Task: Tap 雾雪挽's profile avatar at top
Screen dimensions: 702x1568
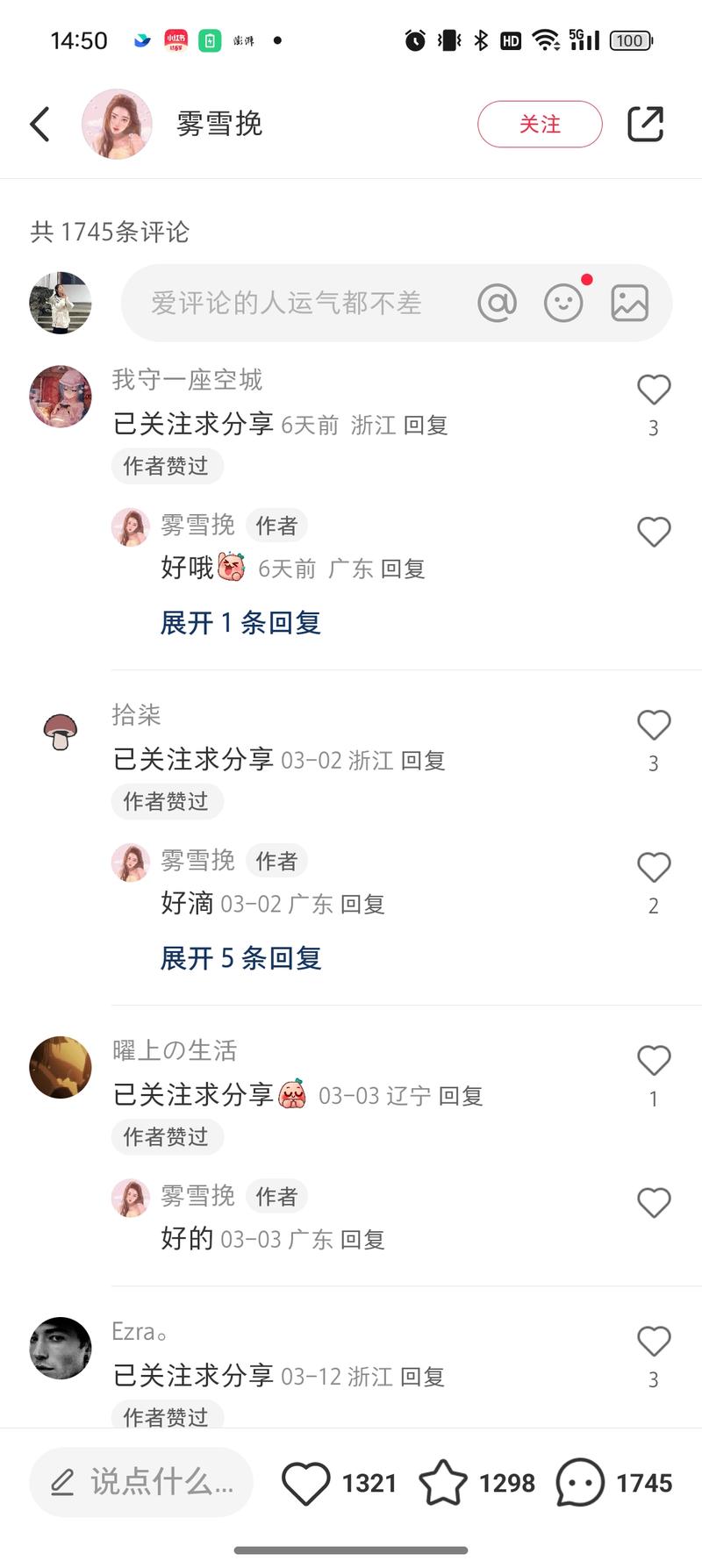Action: pos(117,123)
